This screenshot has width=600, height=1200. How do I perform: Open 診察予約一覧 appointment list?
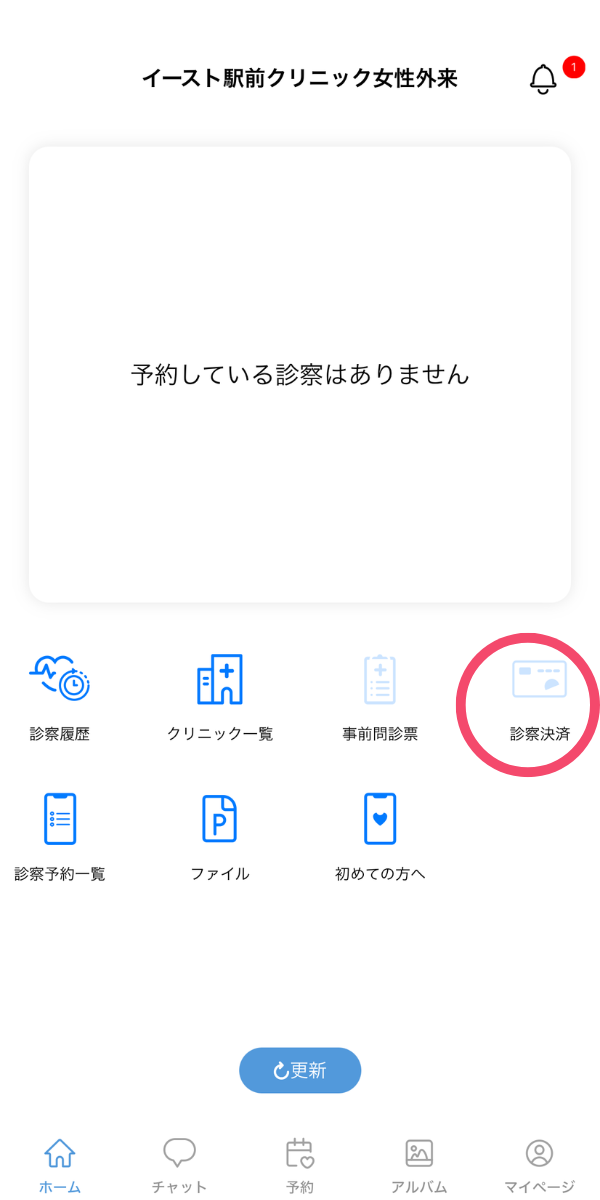(60, 836)
